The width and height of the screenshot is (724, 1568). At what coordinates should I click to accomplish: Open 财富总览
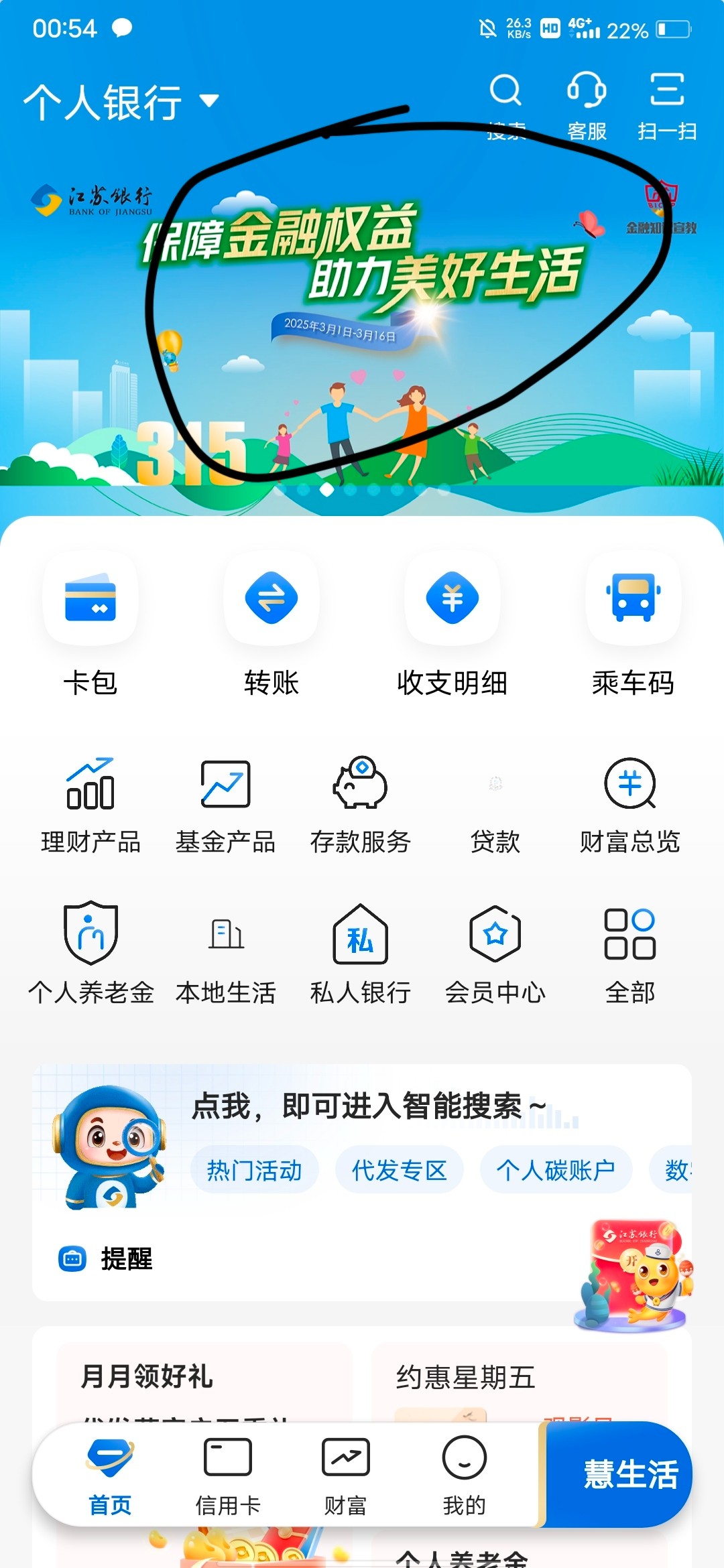click(x=630, y=804)
